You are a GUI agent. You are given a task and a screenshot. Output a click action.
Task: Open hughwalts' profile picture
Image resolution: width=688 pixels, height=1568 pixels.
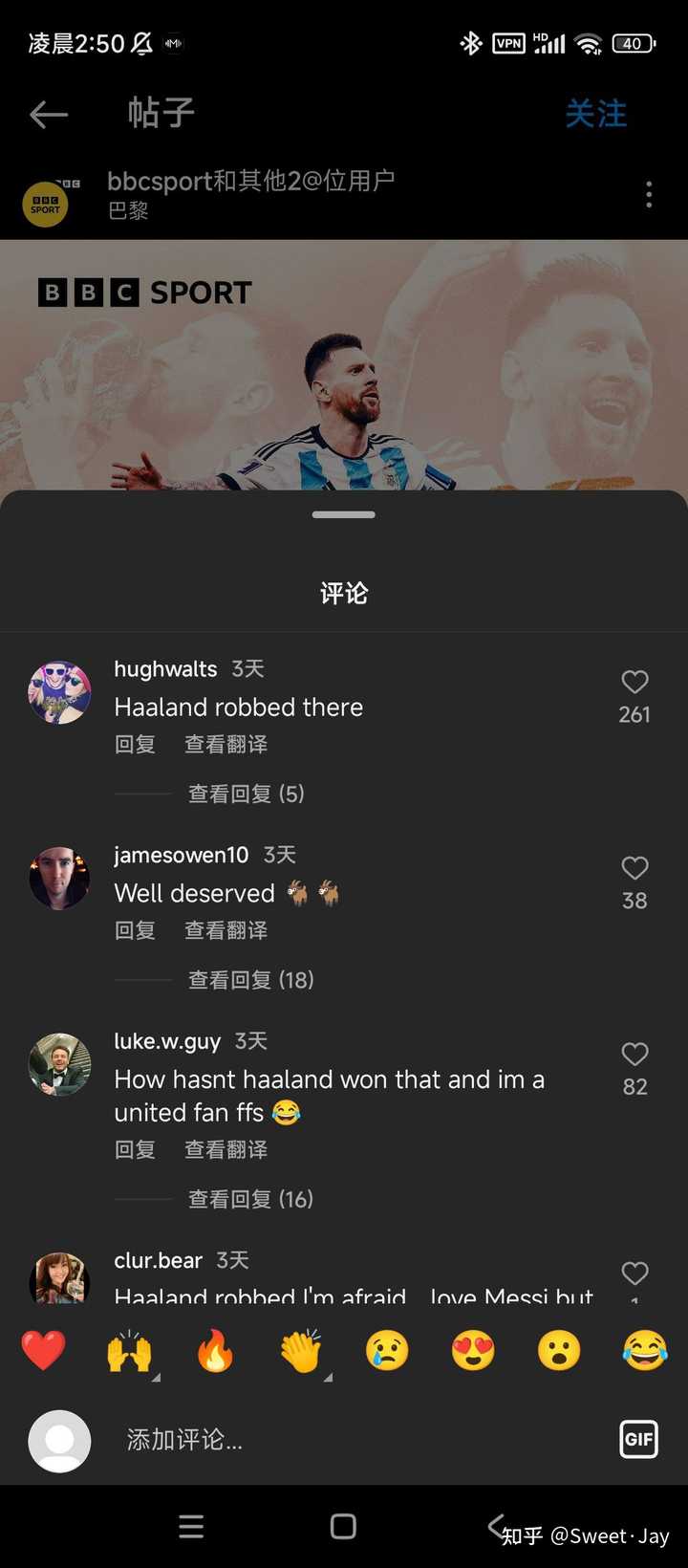59,692
